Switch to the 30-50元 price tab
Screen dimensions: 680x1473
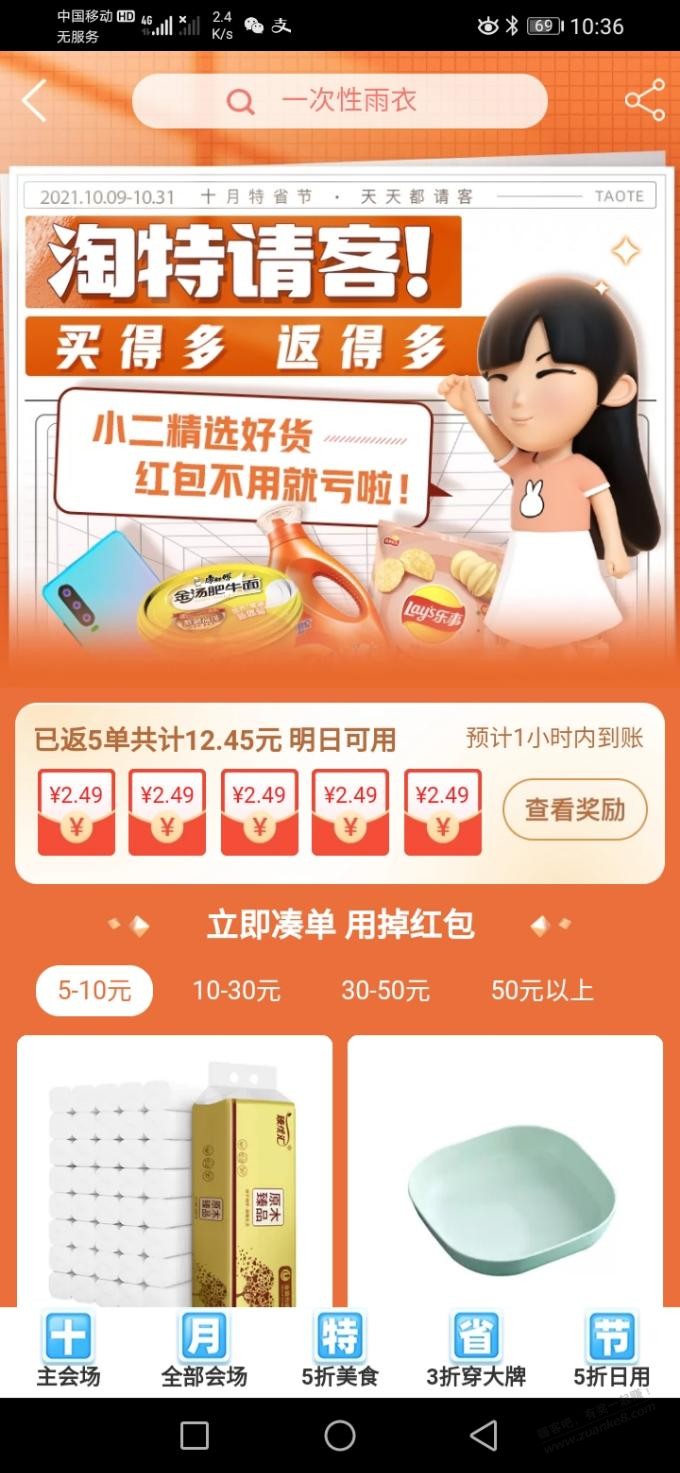385,990
